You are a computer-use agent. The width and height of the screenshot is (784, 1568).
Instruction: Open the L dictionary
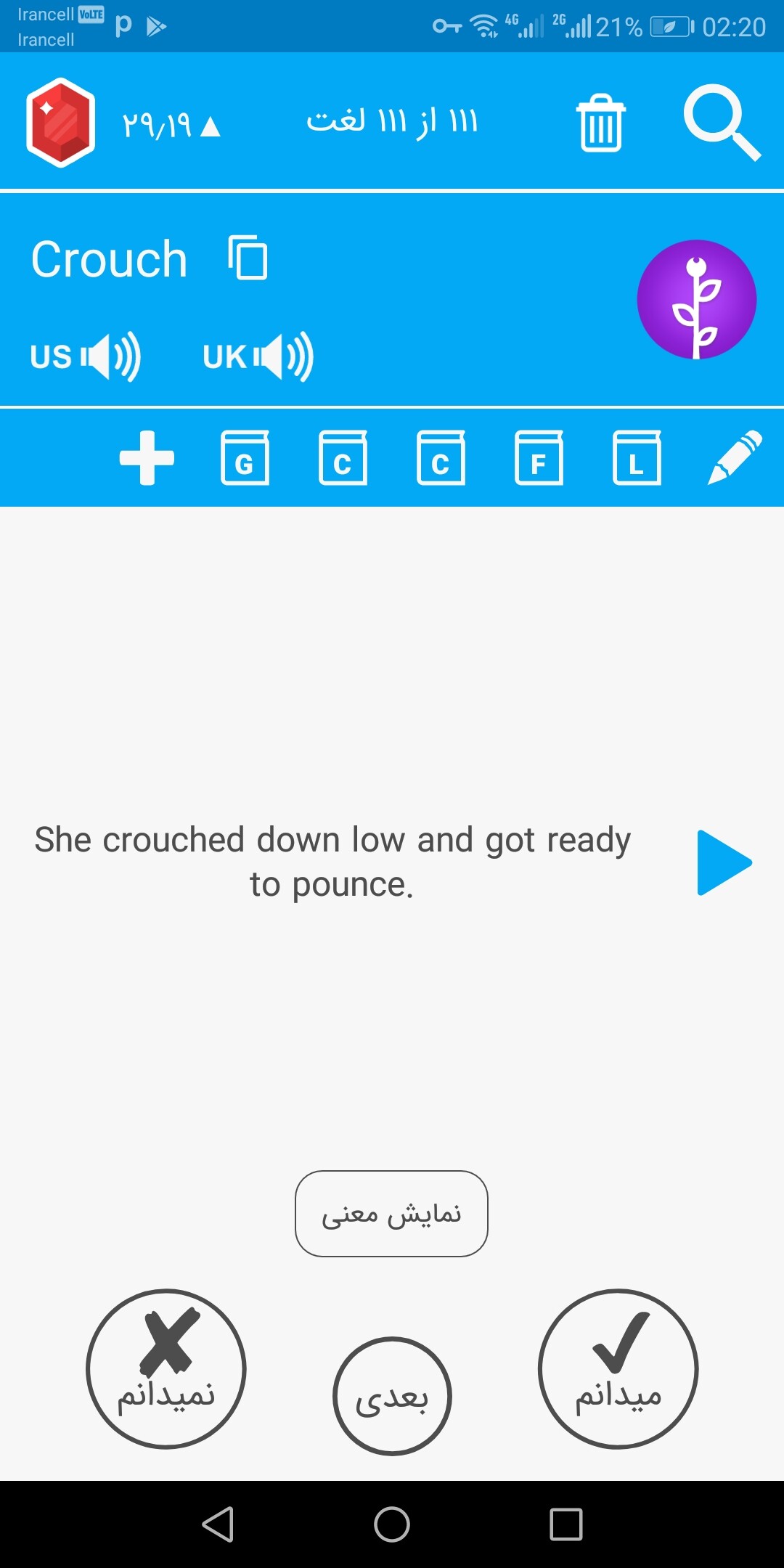[x=637, y=457]
